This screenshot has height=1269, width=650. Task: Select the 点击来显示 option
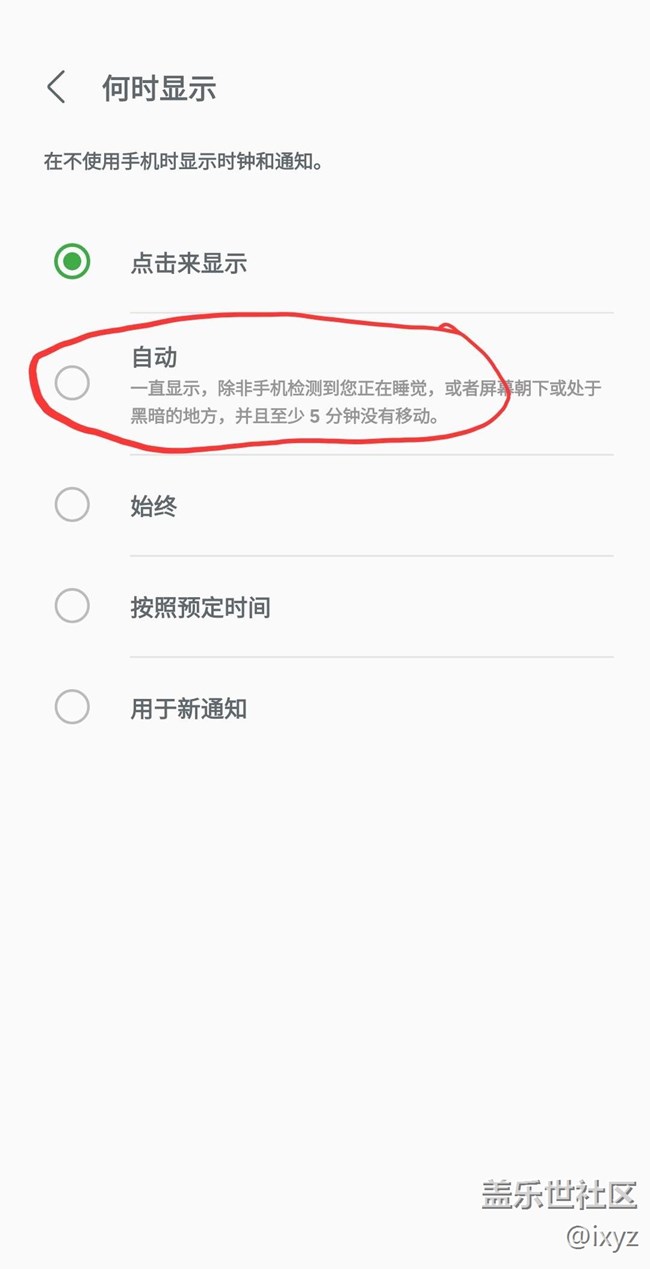72,263
